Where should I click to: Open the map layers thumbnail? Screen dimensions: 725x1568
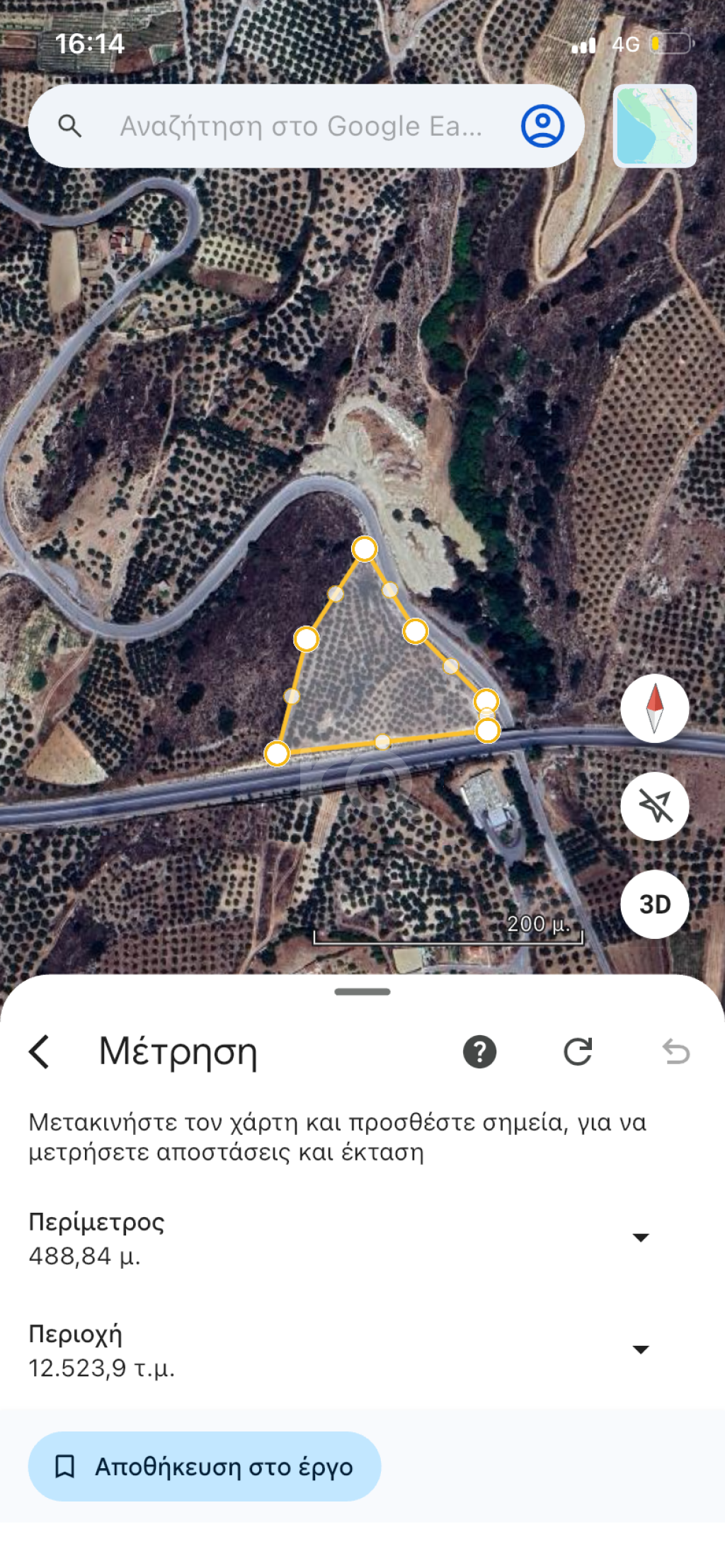(x=653, y=126)
